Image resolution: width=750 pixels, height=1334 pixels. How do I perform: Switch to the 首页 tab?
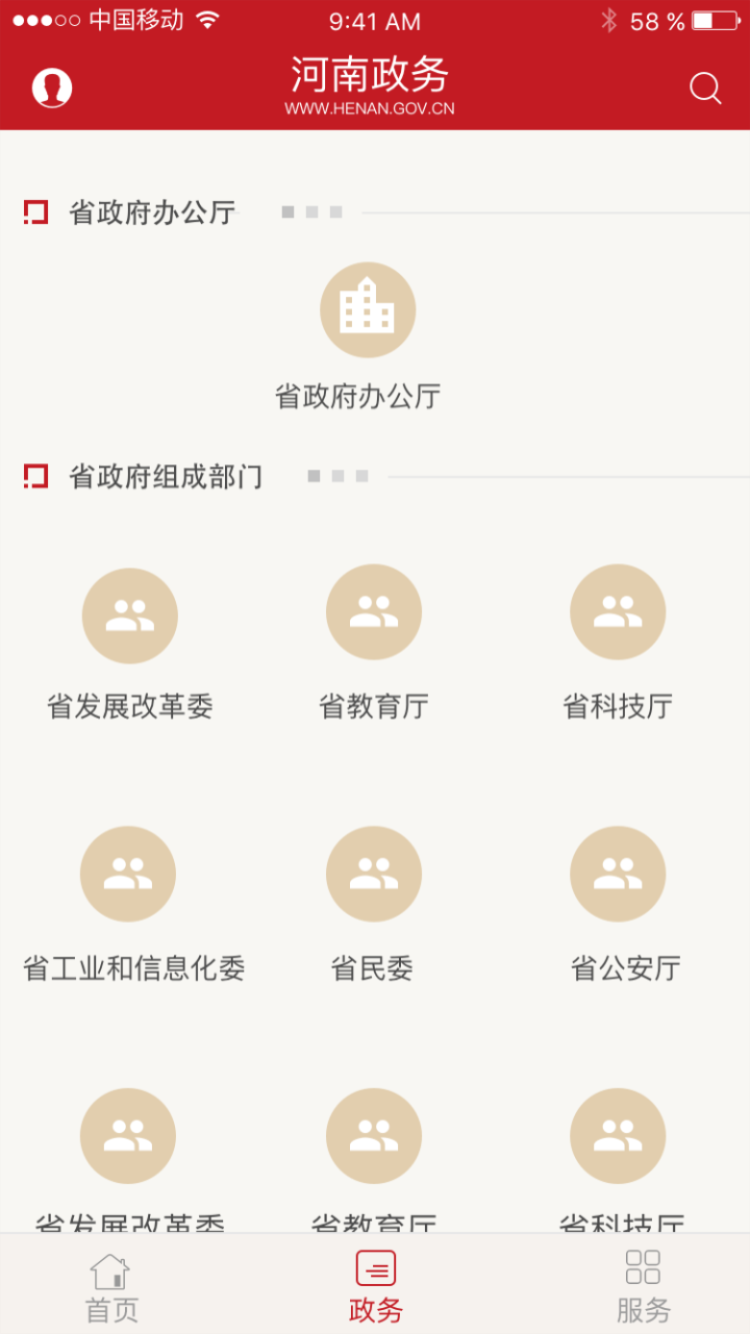pyautogui.click(x=112, y=1285)
